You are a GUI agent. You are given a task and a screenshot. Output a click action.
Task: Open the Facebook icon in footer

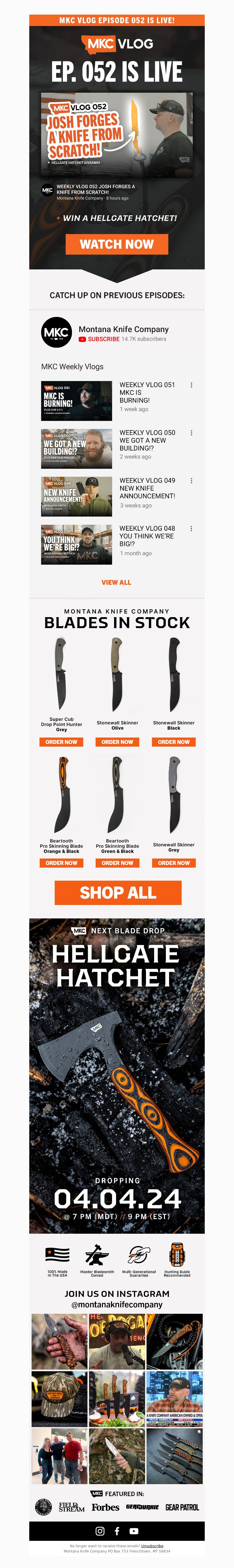pyautogui.click(x=117, y=1531)
